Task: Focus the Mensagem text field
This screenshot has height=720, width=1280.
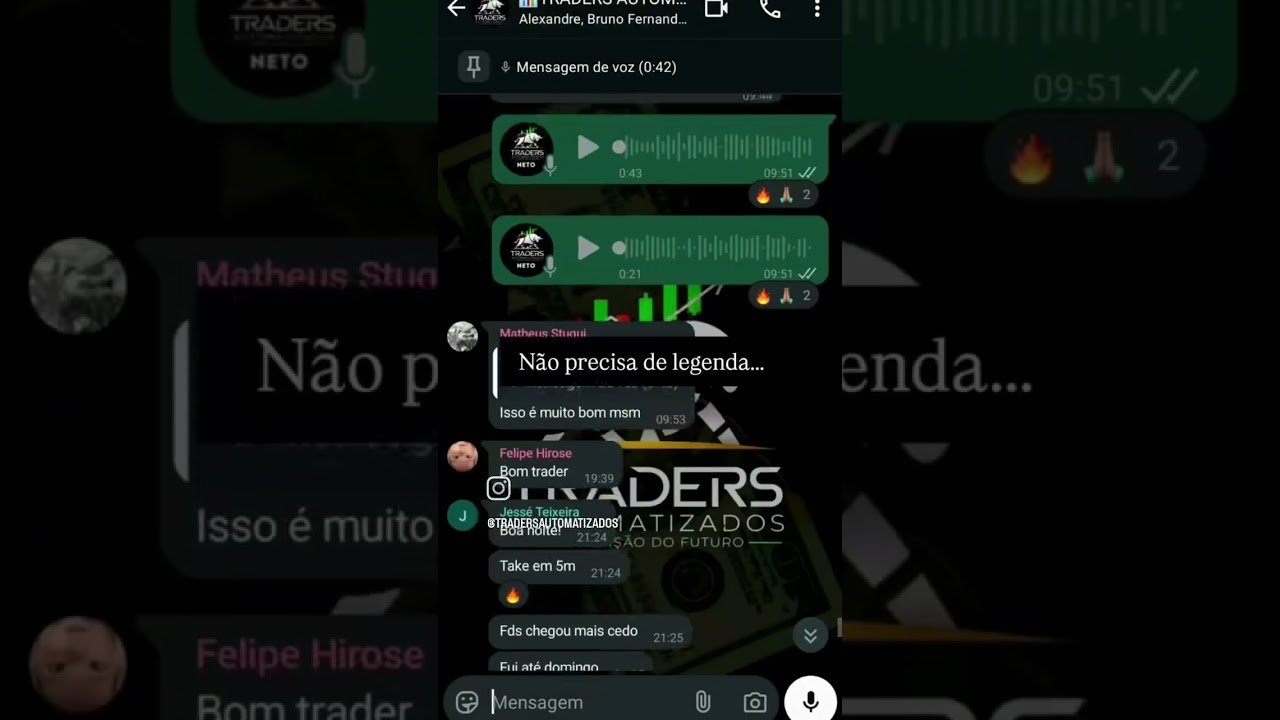Action: coord(585,702)
